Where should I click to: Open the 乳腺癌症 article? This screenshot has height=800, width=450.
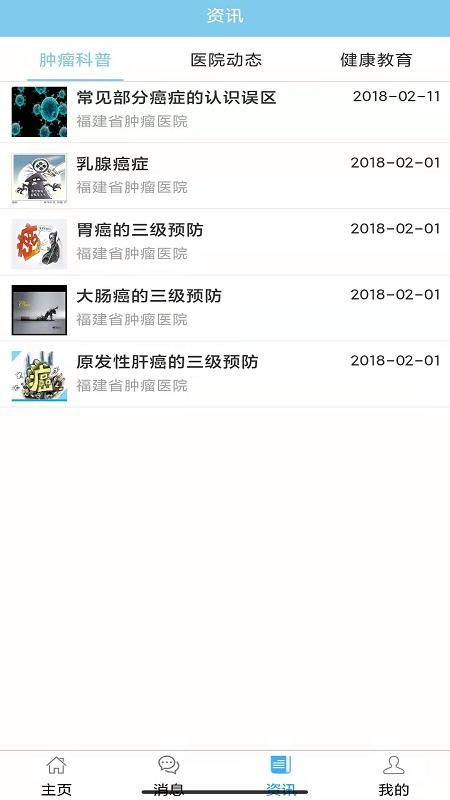pos(225,176)
